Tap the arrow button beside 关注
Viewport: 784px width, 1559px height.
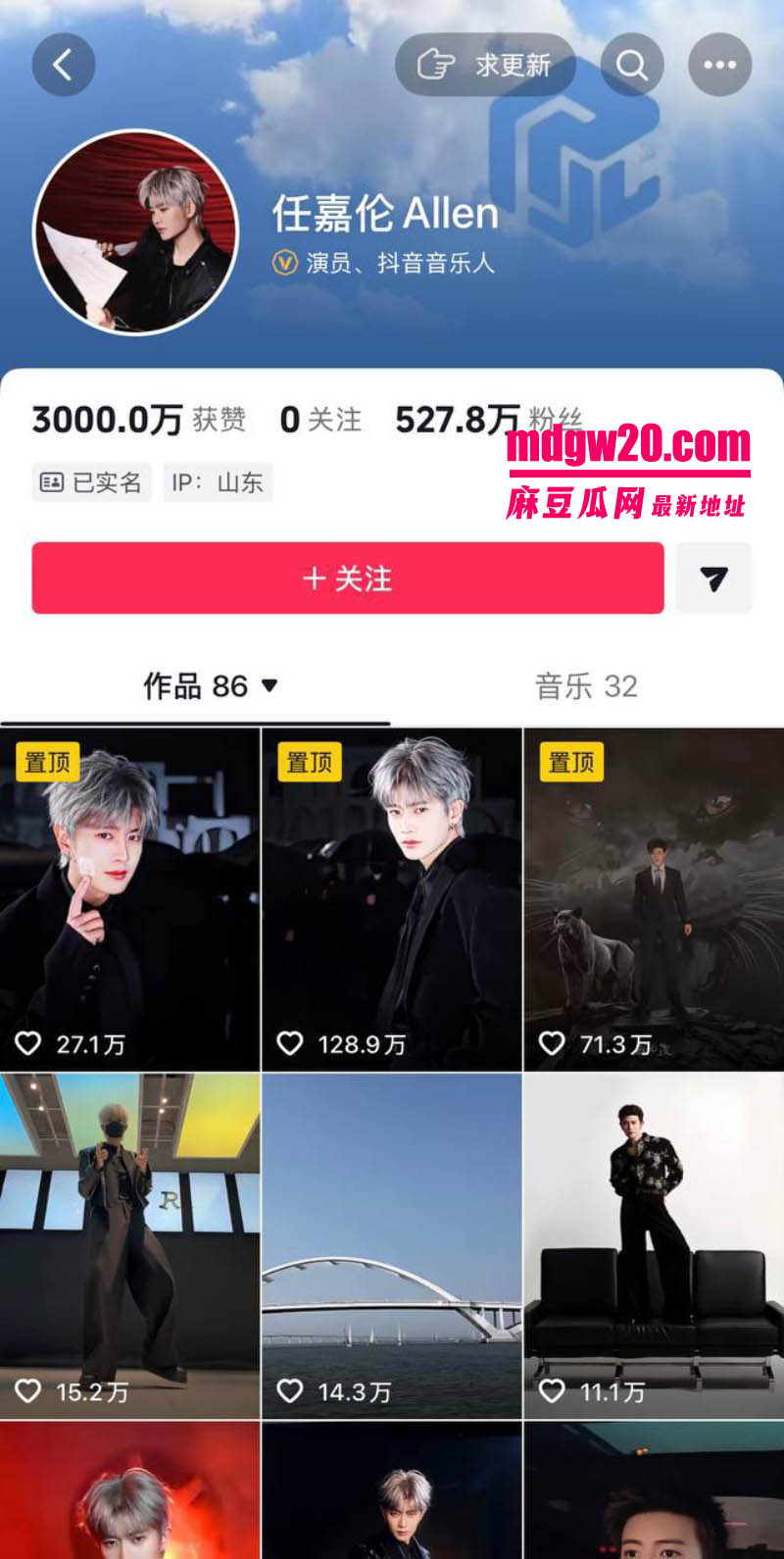tap(714, 578)
